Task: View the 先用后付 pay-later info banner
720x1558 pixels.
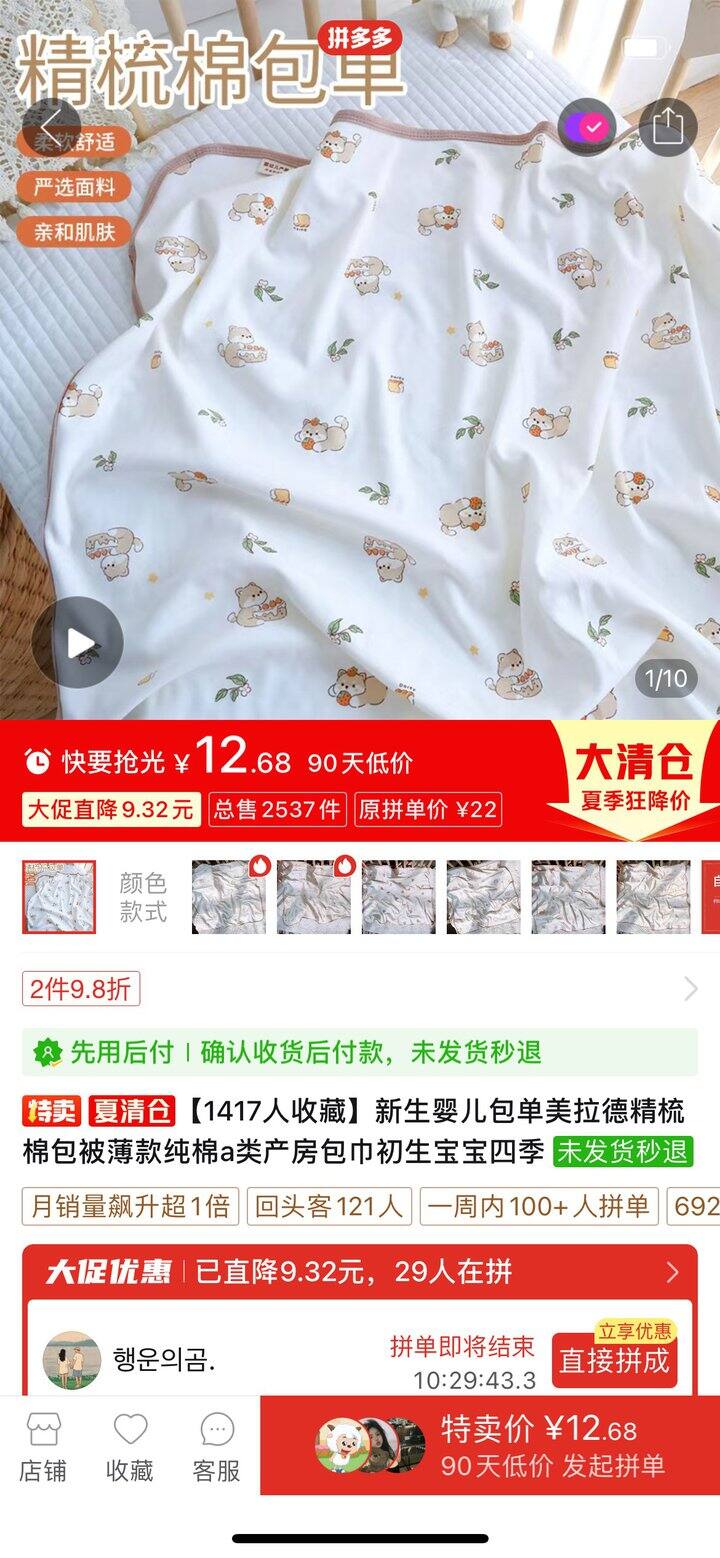Action: click(x=360, y=1052)
